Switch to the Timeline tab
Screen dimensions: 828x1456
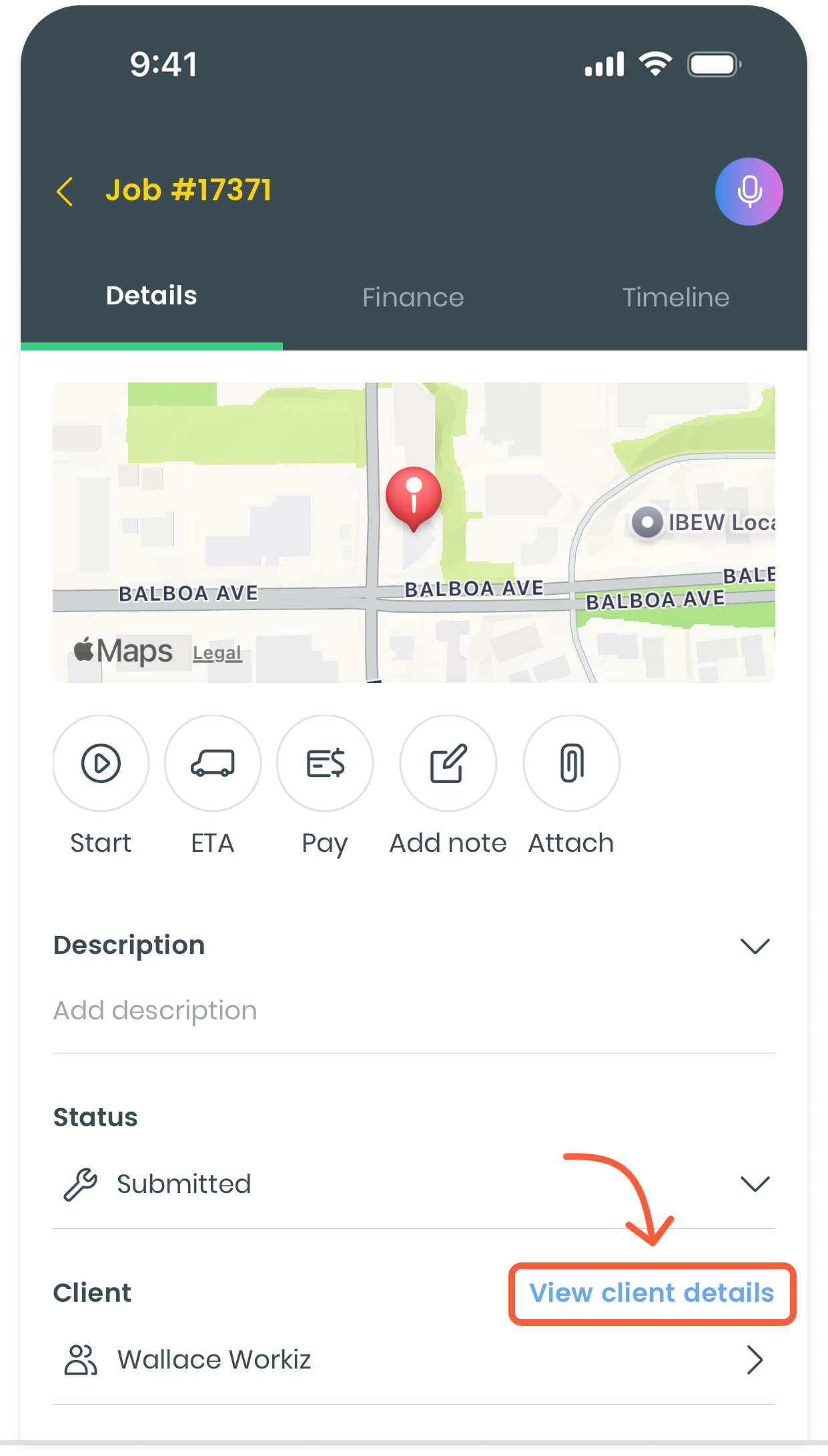coord(675,298)
